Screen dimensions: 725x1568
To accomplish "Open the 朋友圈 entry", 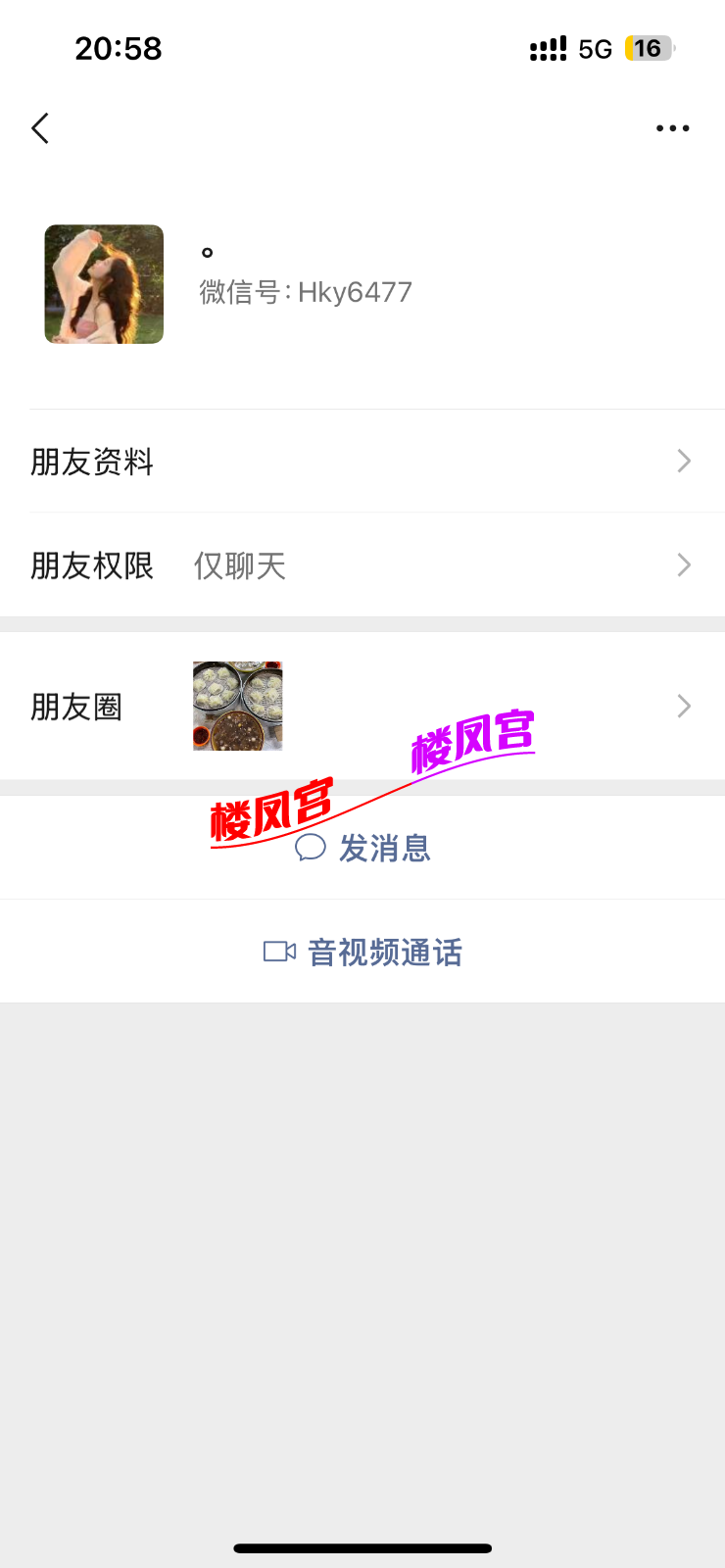I will 76,706.
